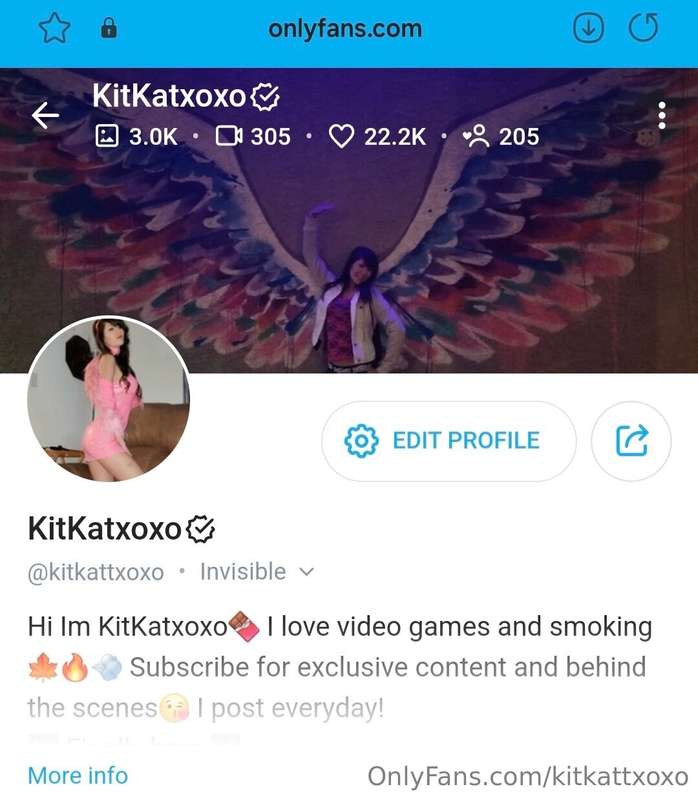Open the More info link
This screenshot has width=698, height=800.
tap(78, 775)
